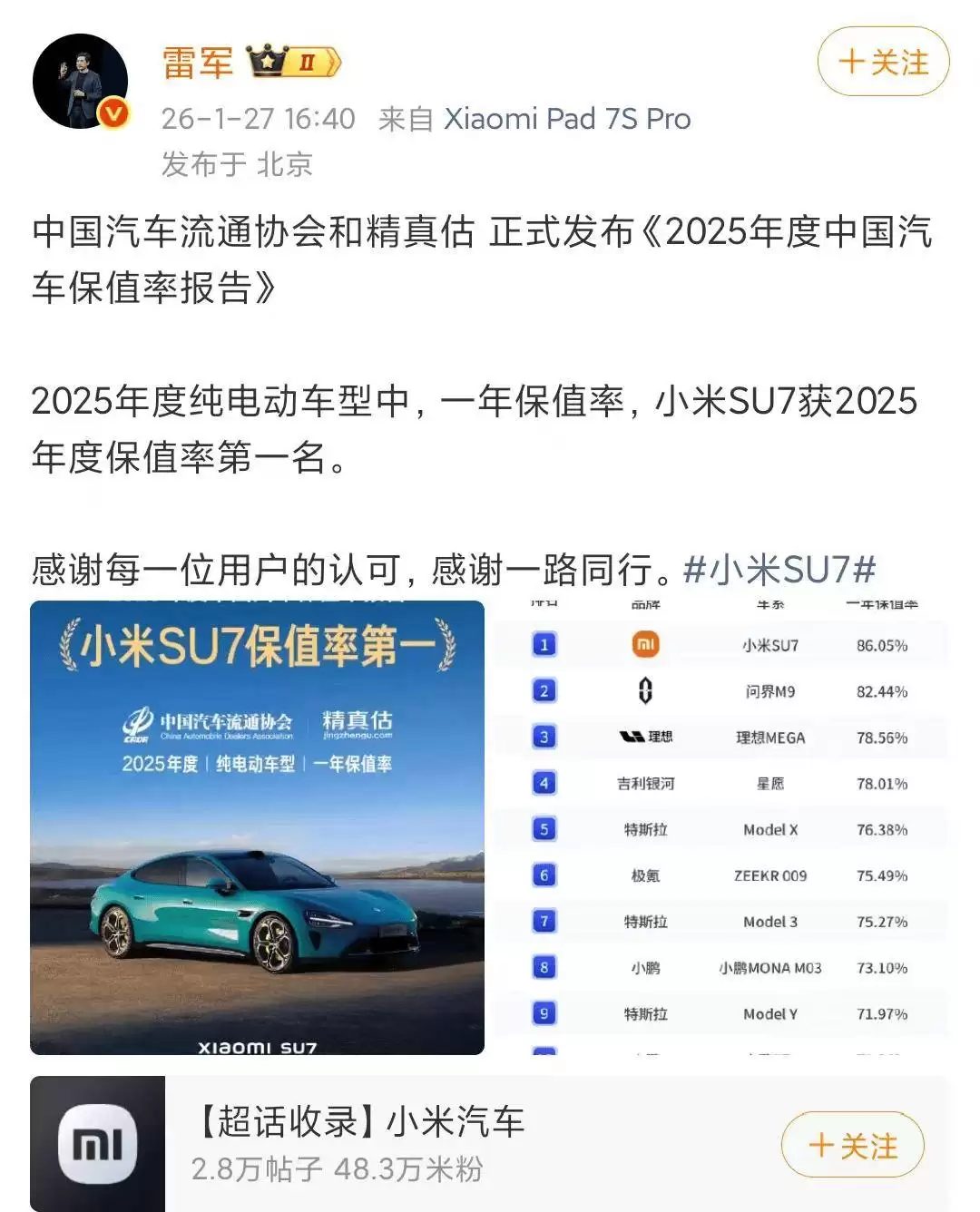This screenshot has width=980, height=1212.
Task: Open the member crown badge beside 雷军
Action: point(293,62)
